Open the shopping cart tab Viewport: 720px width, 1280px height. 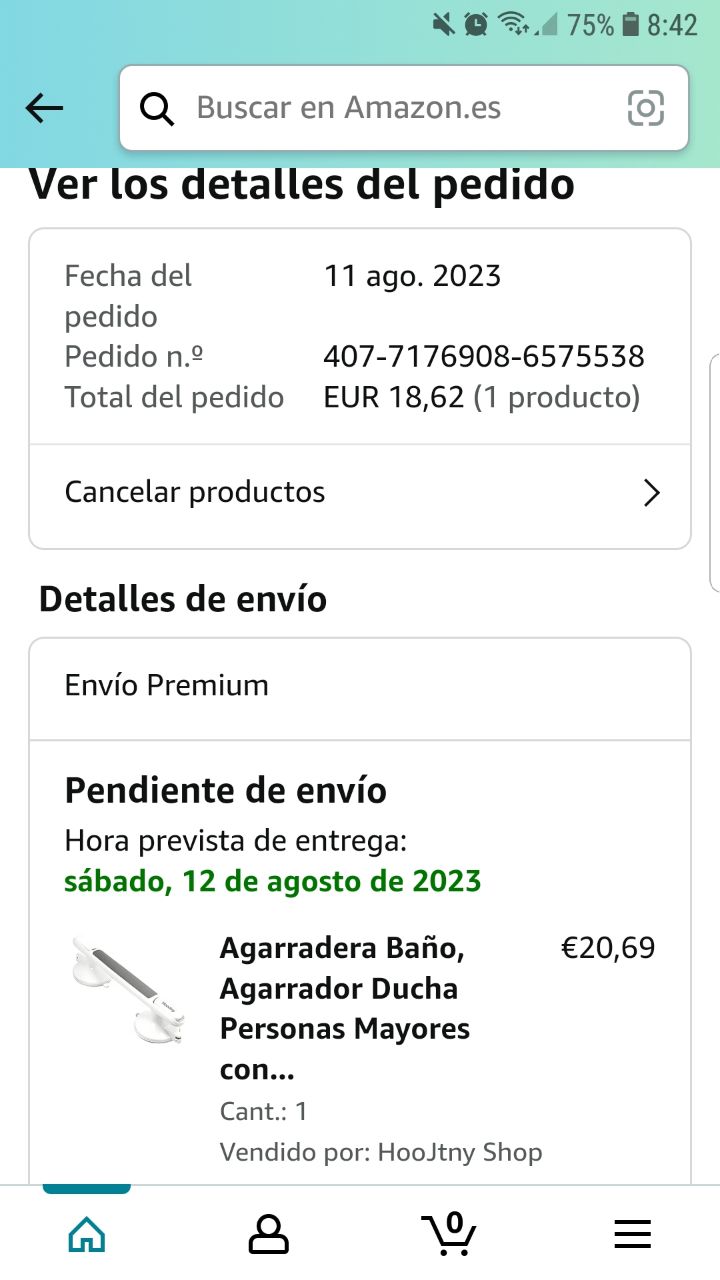click(449, 1234)
